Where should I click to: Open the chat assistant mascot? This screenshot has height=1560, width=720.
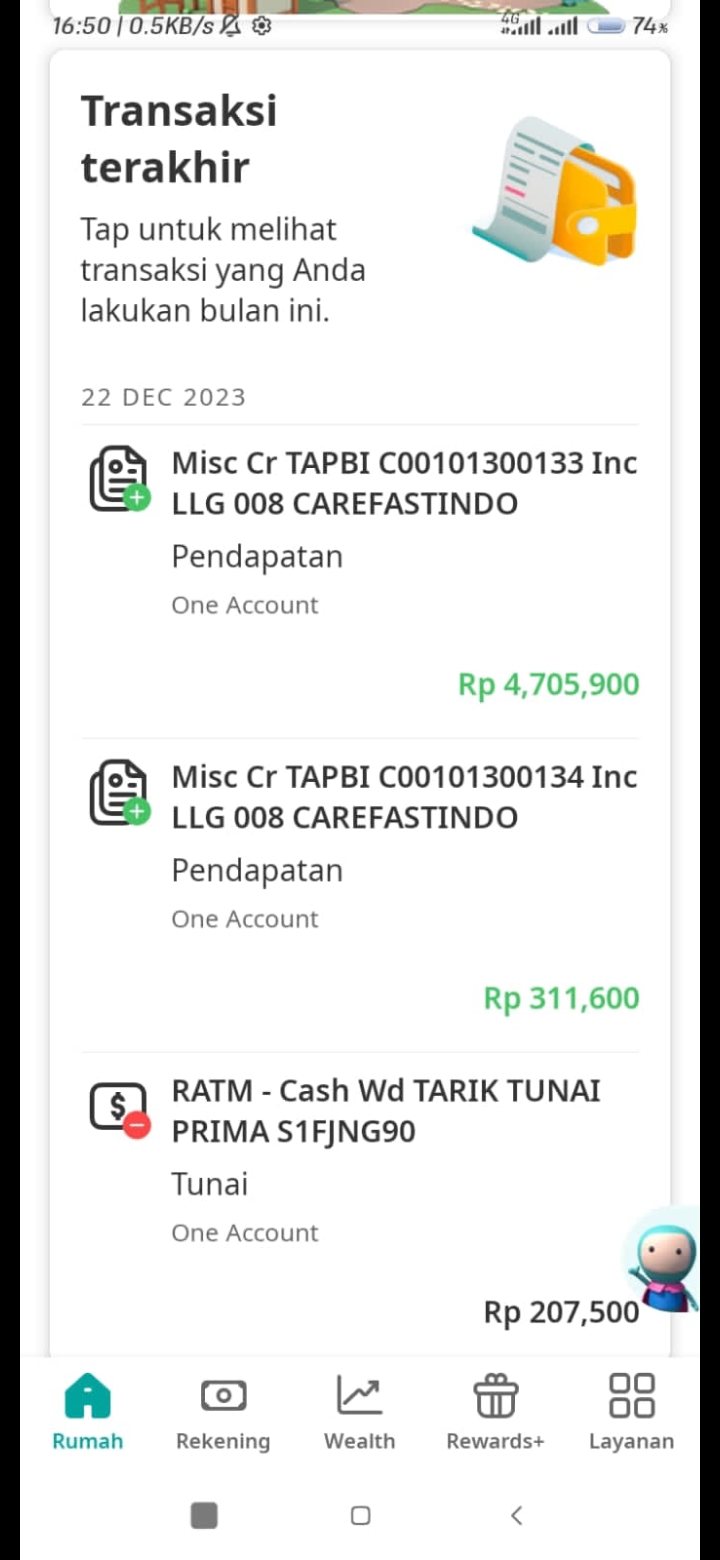(x=662, y=1260)
